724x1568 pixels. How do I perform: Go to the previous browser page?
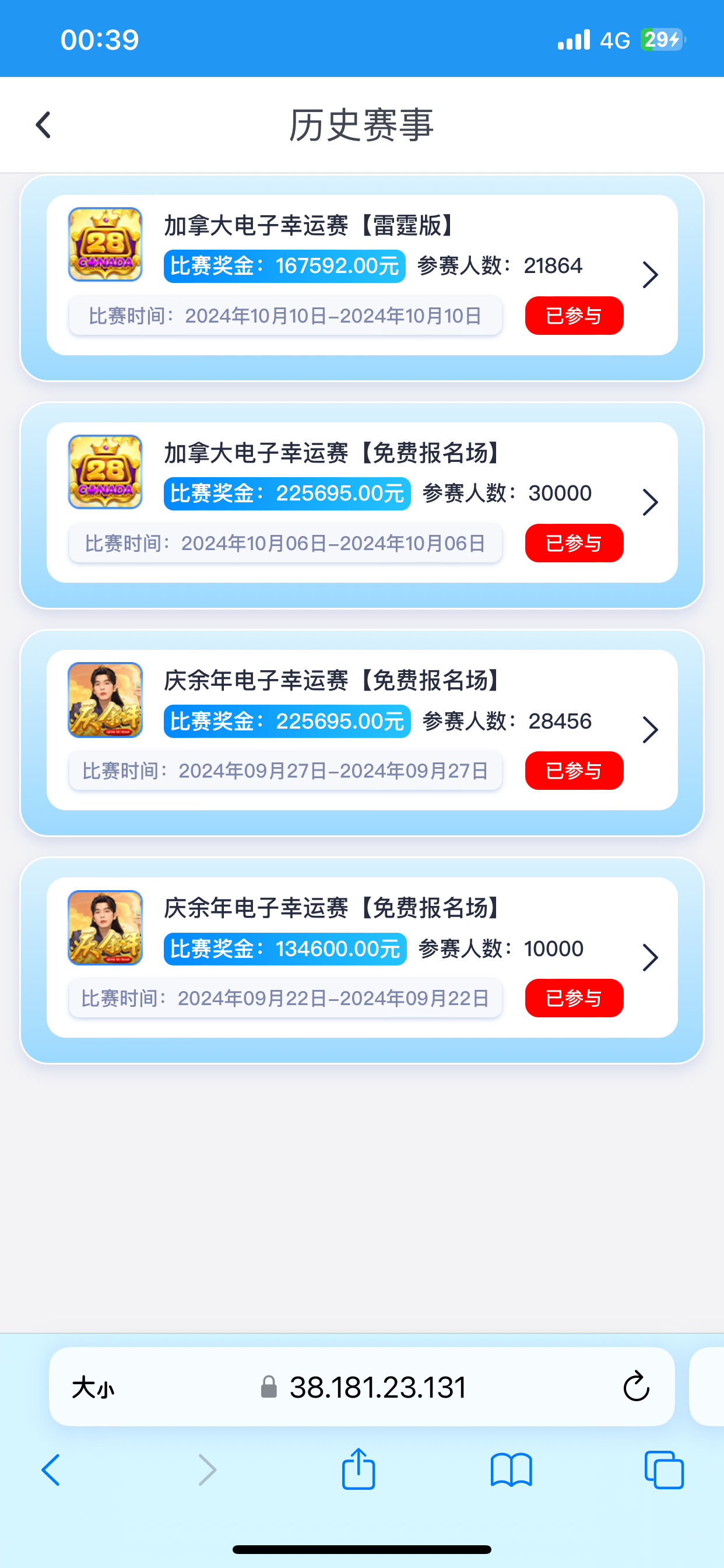(x=51, y=1471)
